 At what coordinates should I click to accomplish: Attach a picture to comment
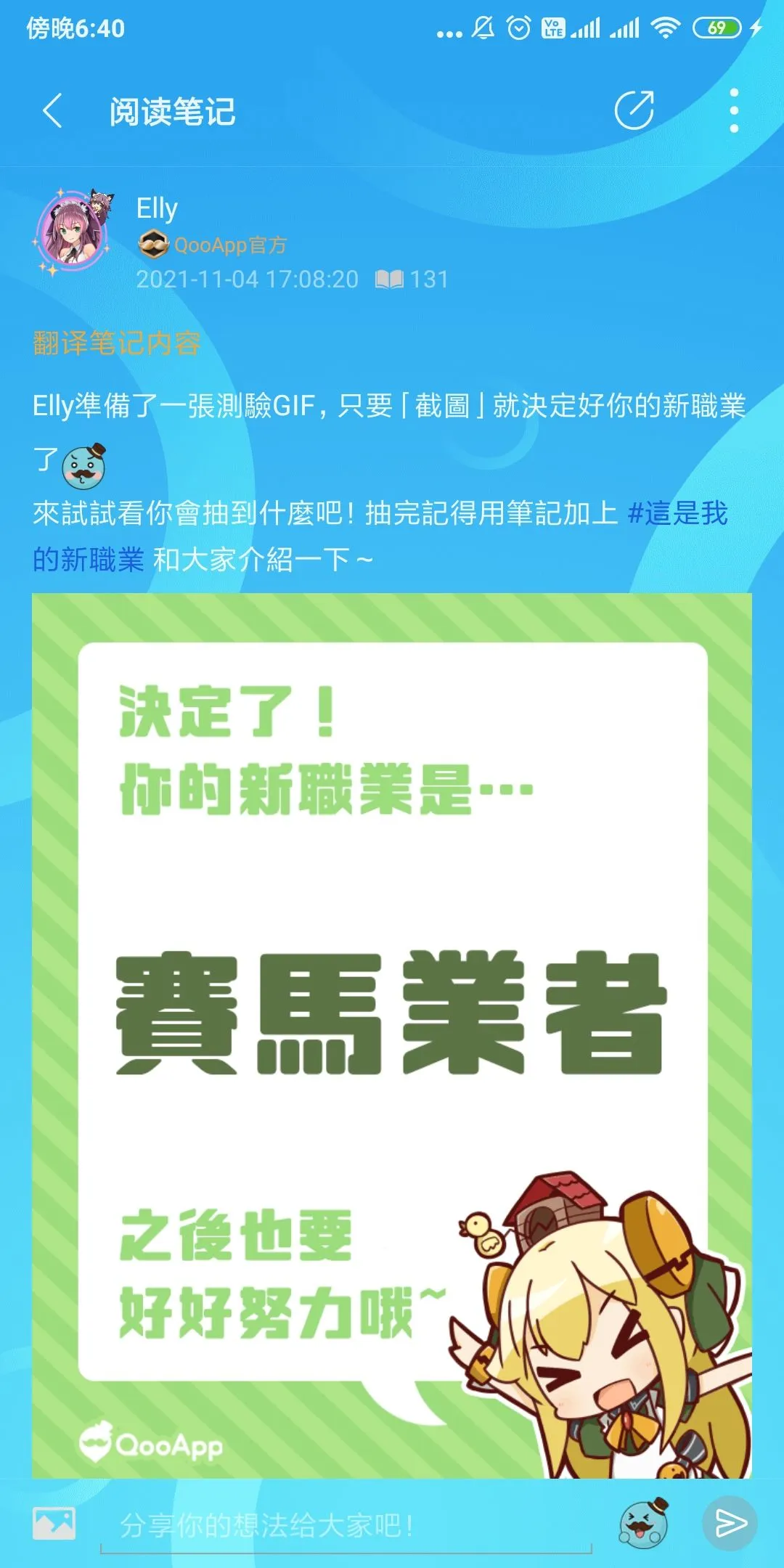pyautogui.click(x=54, y=1524)
